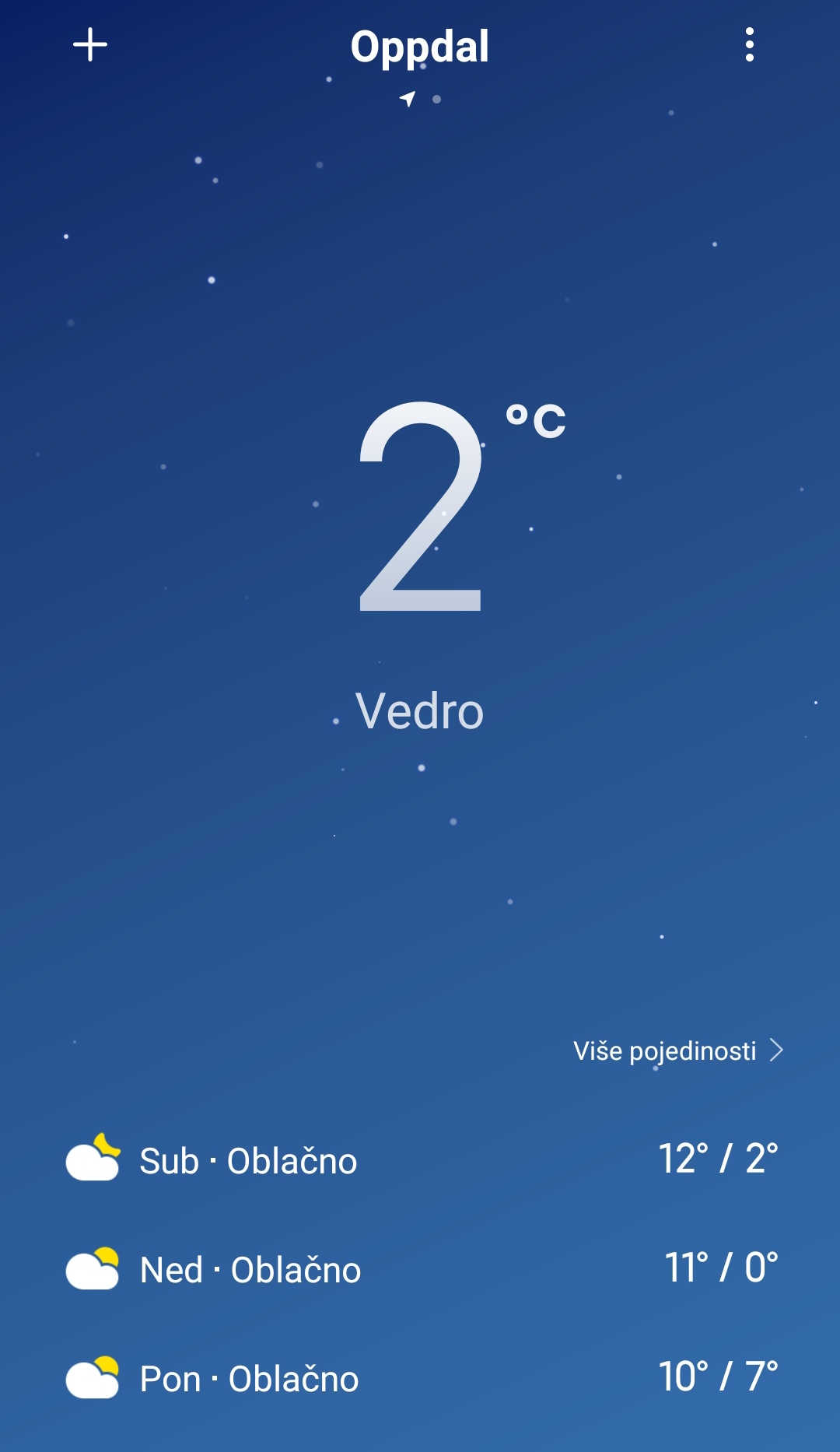Open the three-dot overflow menu
This screenshot has height=1452, width=840.
[x=749, y=44]
